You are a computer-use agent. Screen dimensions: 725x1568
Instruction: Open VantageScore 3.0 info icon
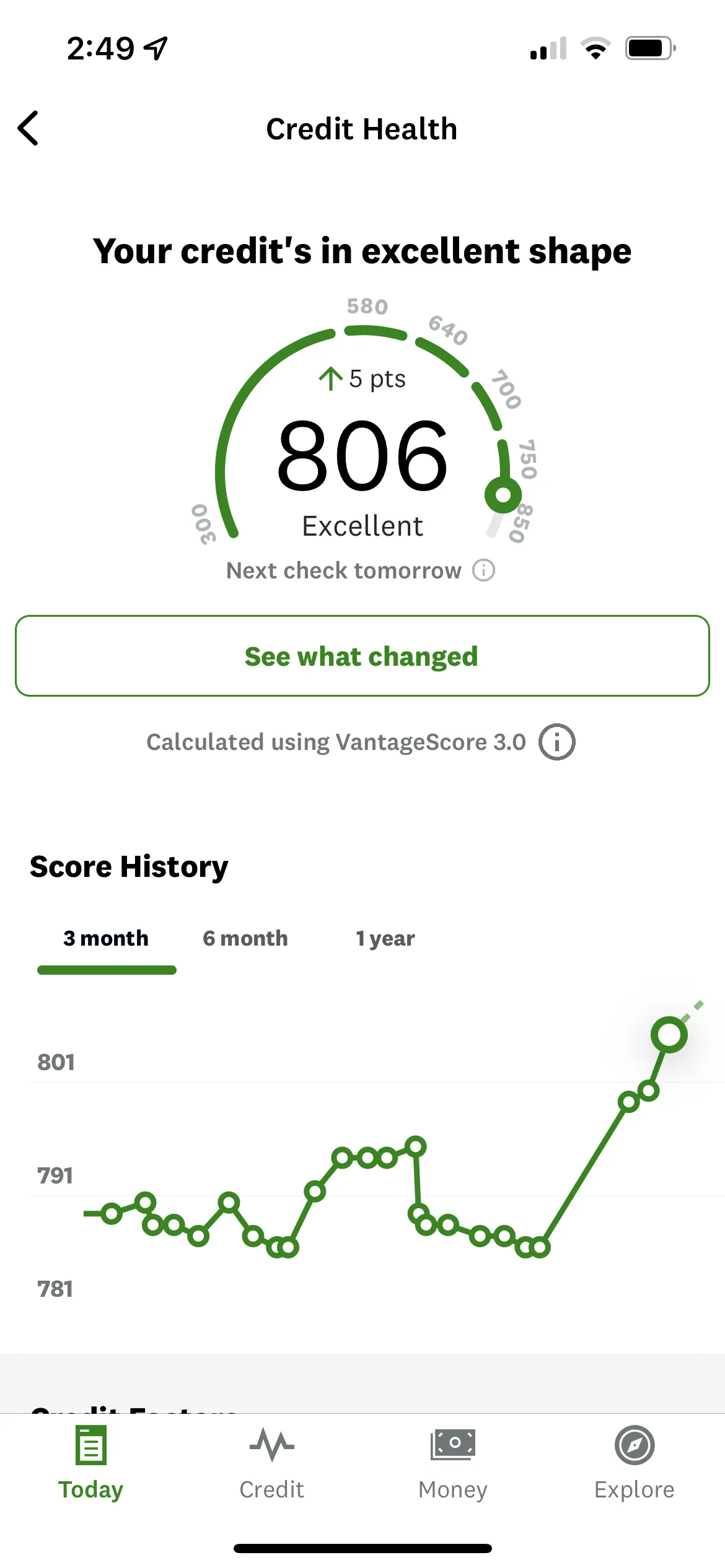tap(556, 742)
